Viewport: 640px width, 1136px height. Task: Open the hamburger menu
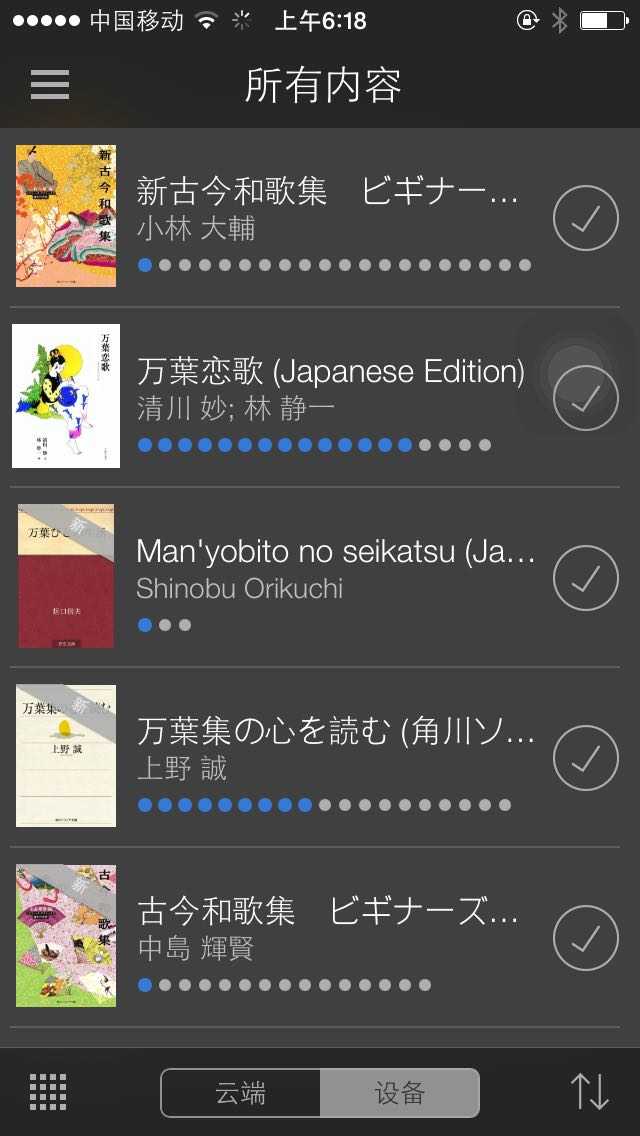click(50, 85)
